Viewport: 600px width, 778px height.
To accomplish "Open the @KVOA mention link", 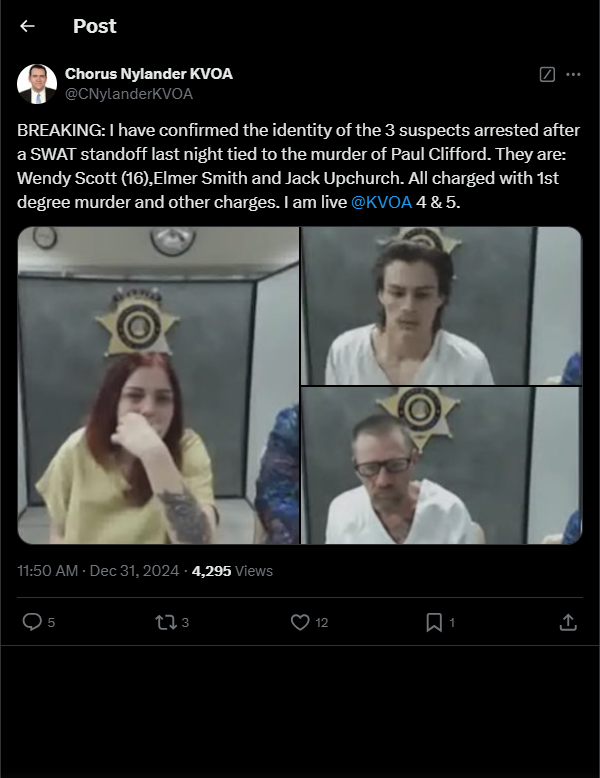I will 381,203.
